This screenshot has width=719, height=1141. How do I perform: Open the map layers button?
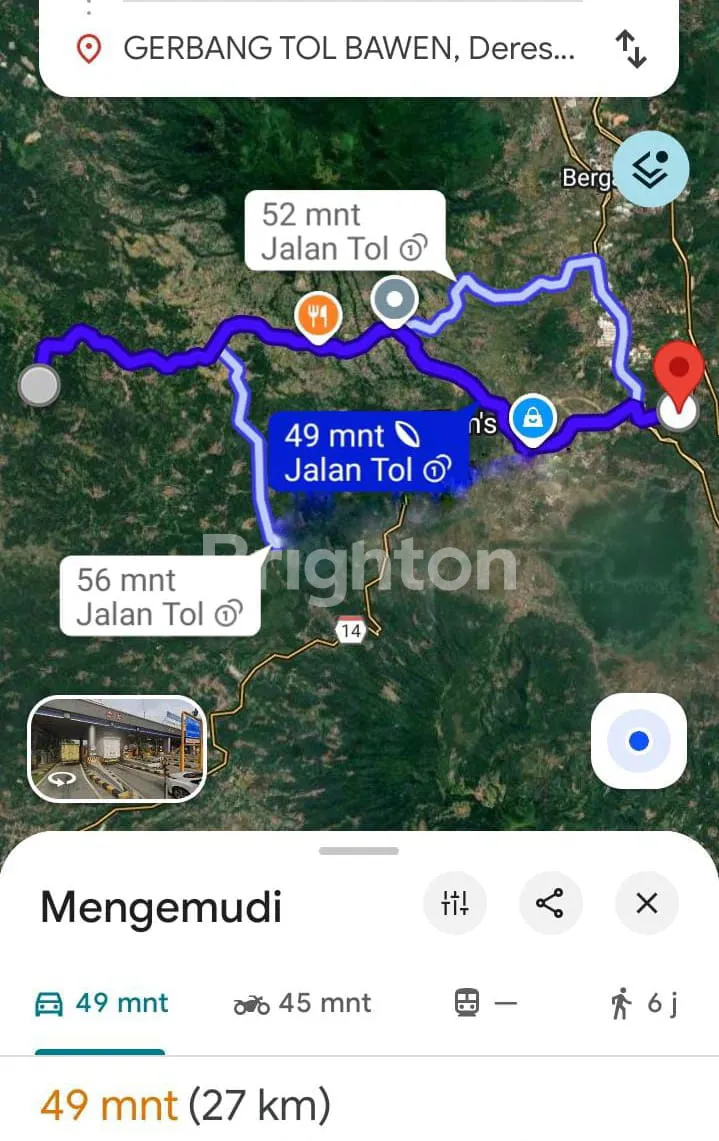point(651,169)
